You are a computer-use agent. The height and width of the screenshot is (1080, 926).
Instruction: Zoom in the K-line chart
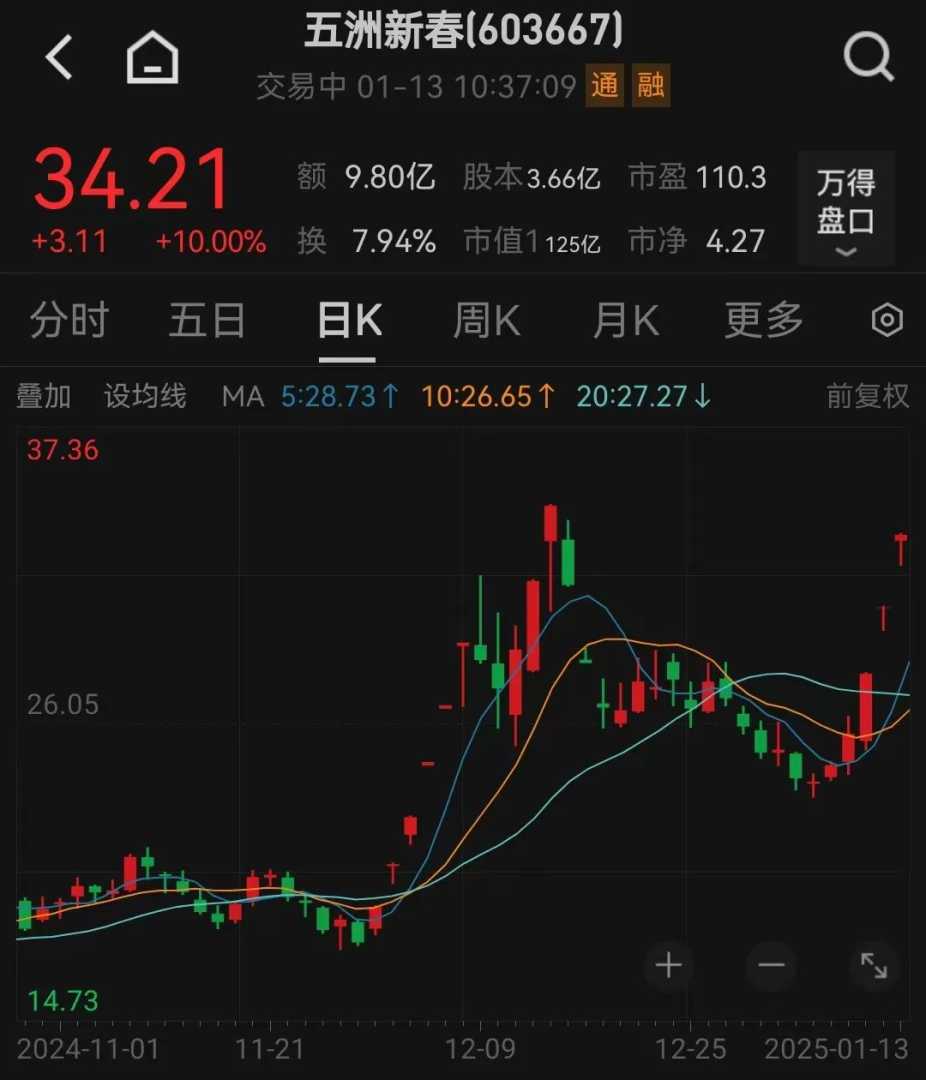pos(668,965)
